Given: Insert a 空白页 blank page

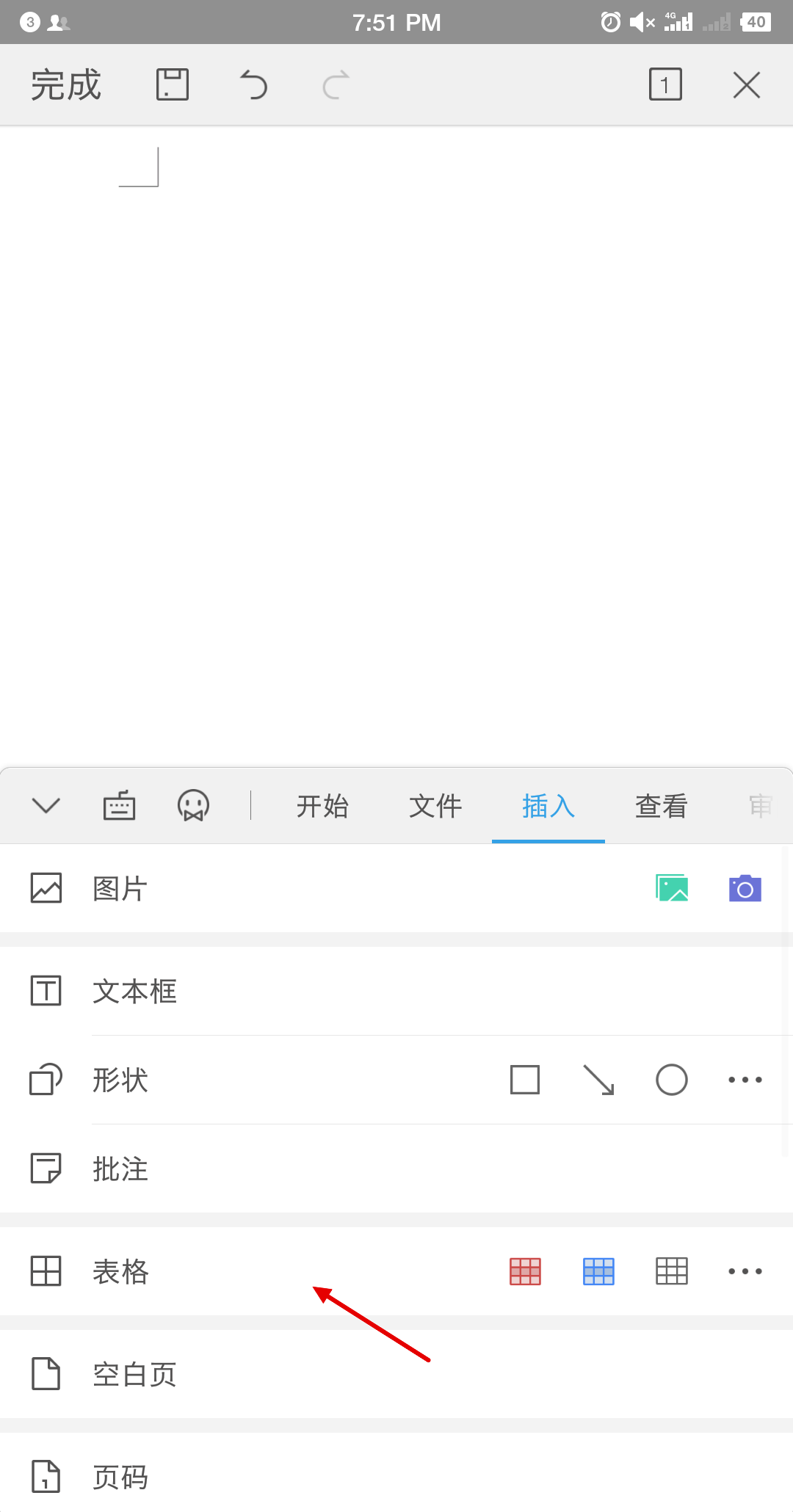Looking at the screenshot, I should pos(134,1374).
